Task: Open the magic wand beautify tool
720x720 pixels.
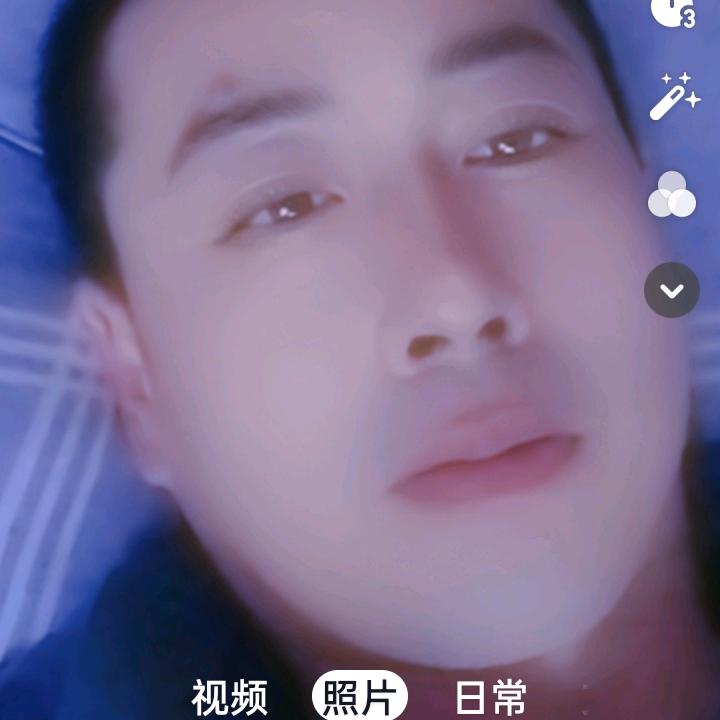Action: (x=672, y=97)
